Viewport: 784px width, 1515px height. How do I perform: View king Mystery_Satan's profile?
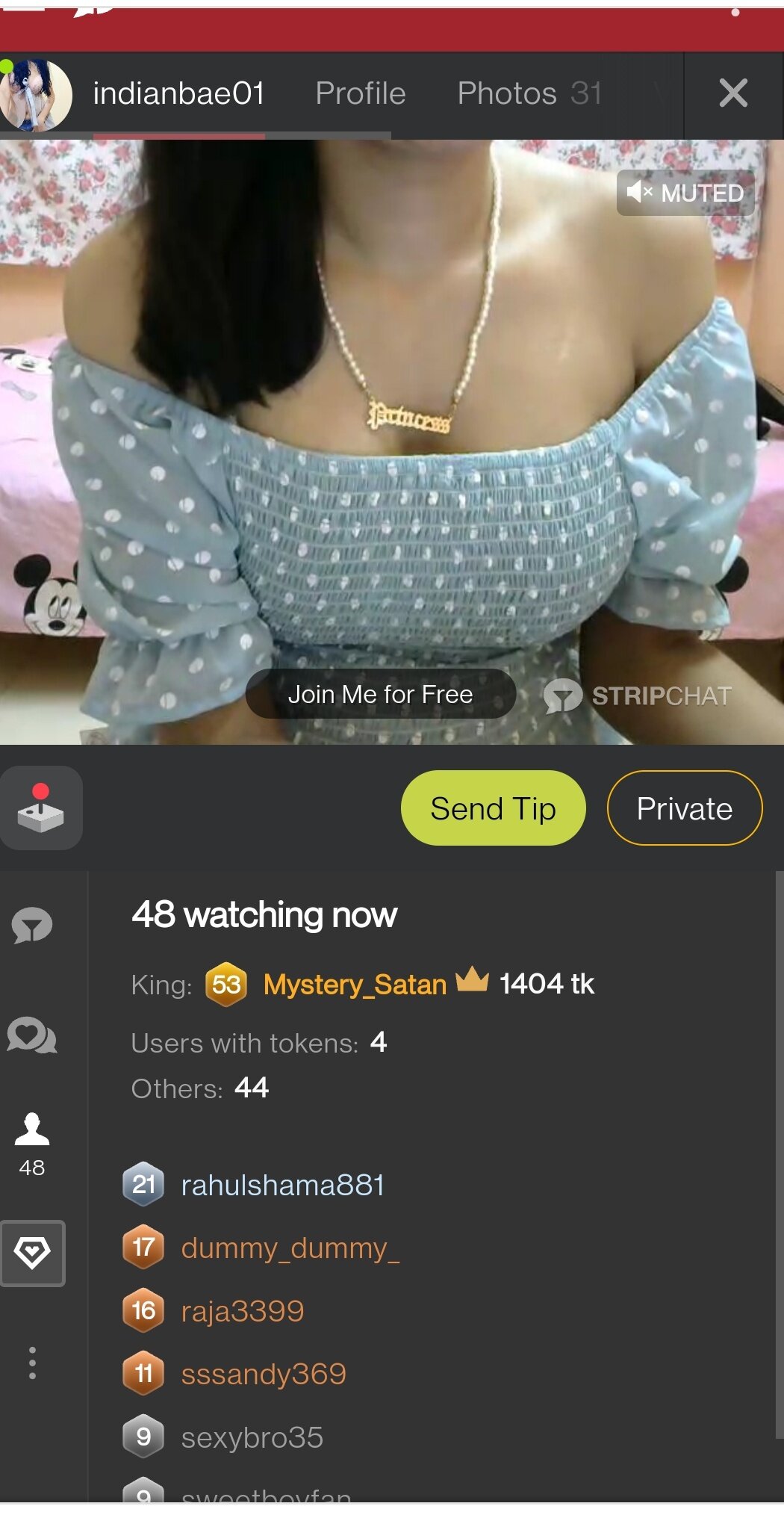pyautogui.click(x=355, y=985)
